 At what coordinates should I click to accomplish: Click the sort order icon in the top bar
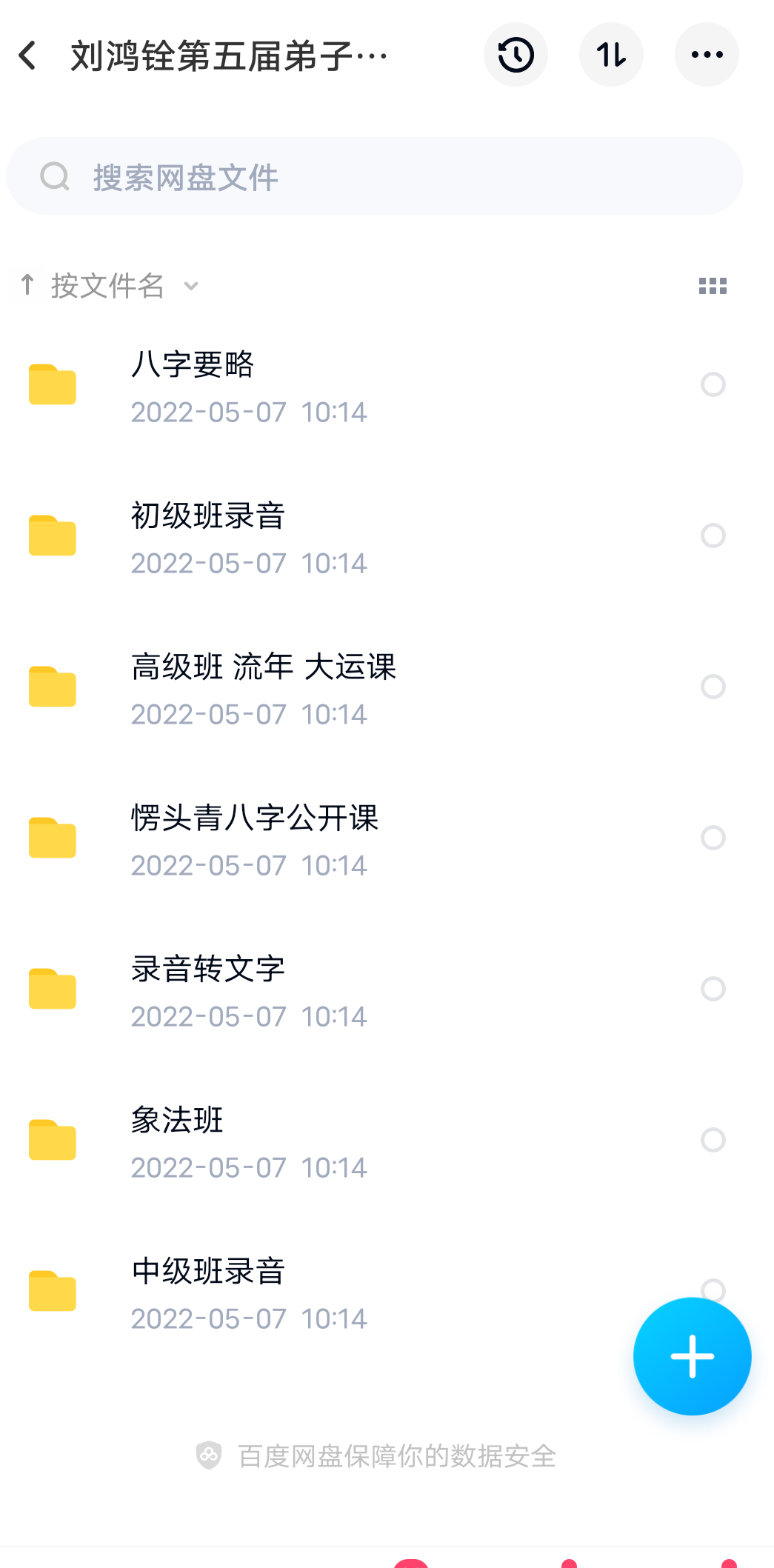[611, 54]
